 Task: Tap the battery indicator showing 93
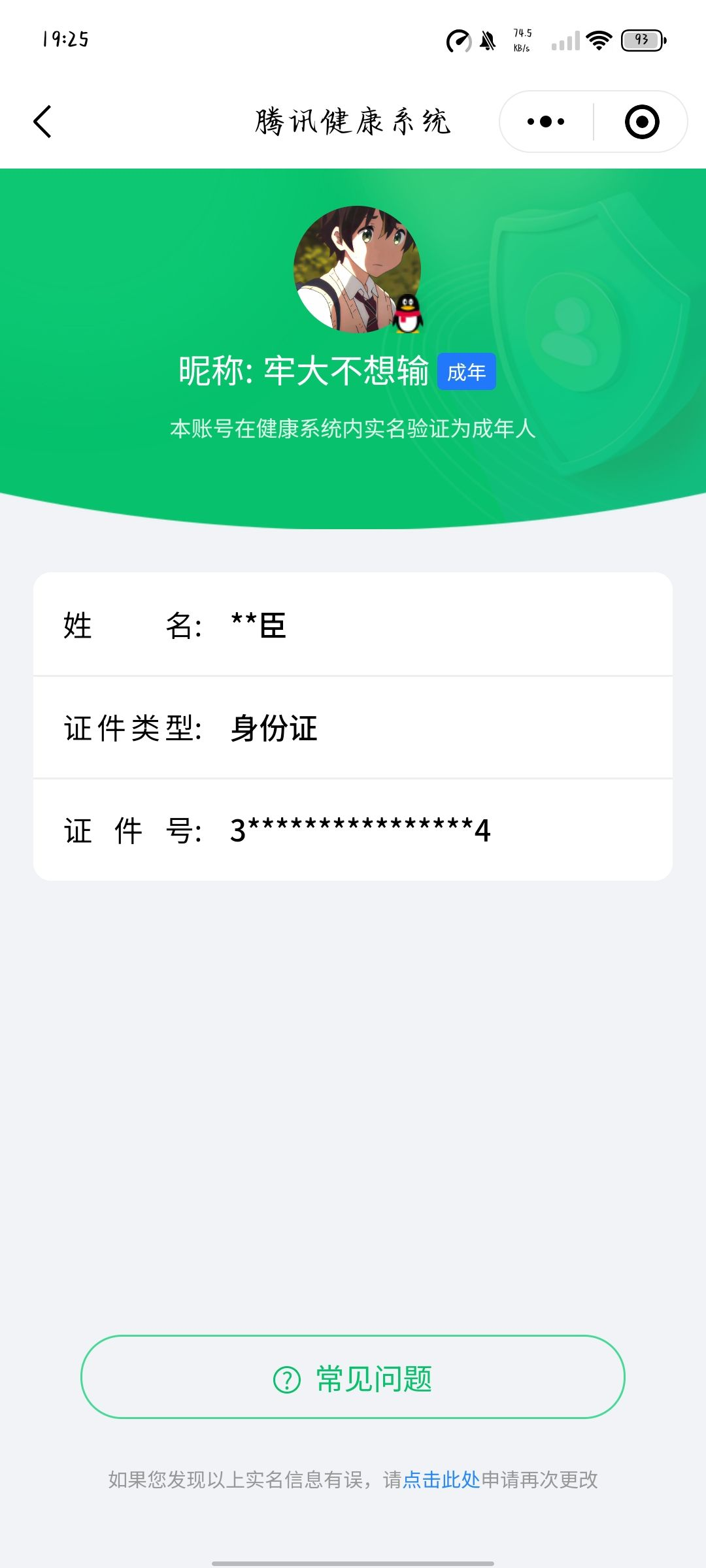point(643,41)
